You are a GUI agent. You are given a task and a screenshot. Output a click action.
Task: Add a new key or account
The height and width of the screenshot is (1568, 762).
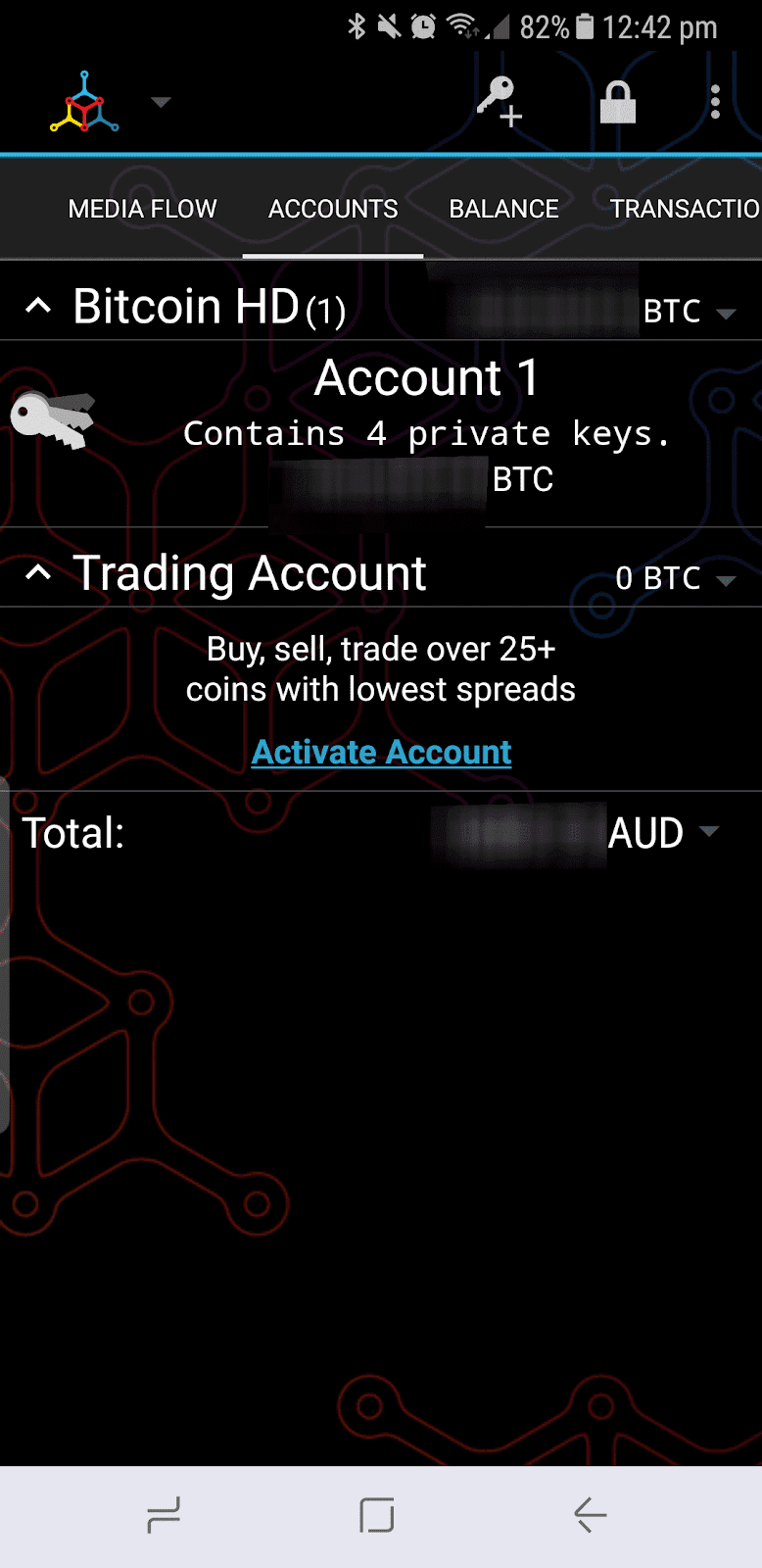[500, 102]
